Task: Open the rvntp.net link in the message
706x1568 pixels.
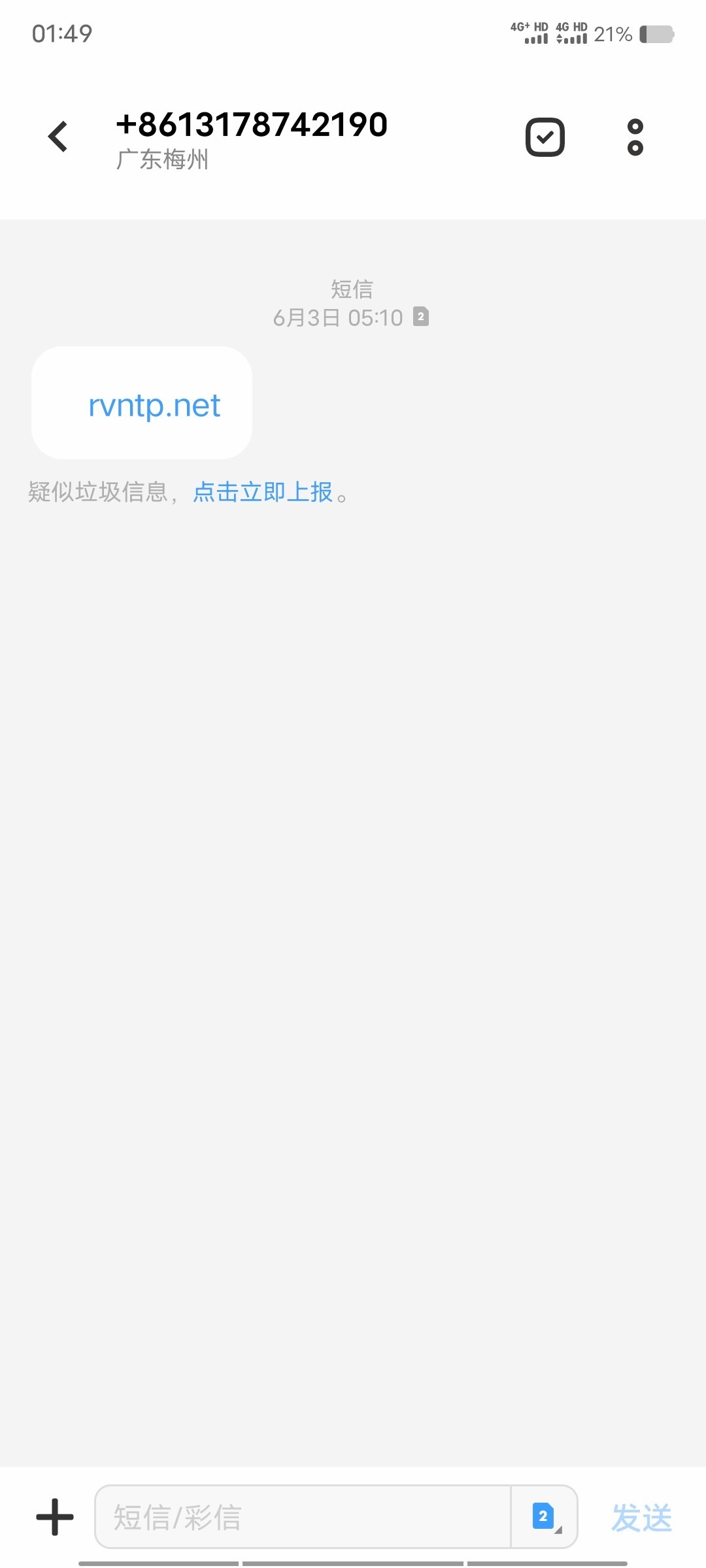Action: pos(154,405)
